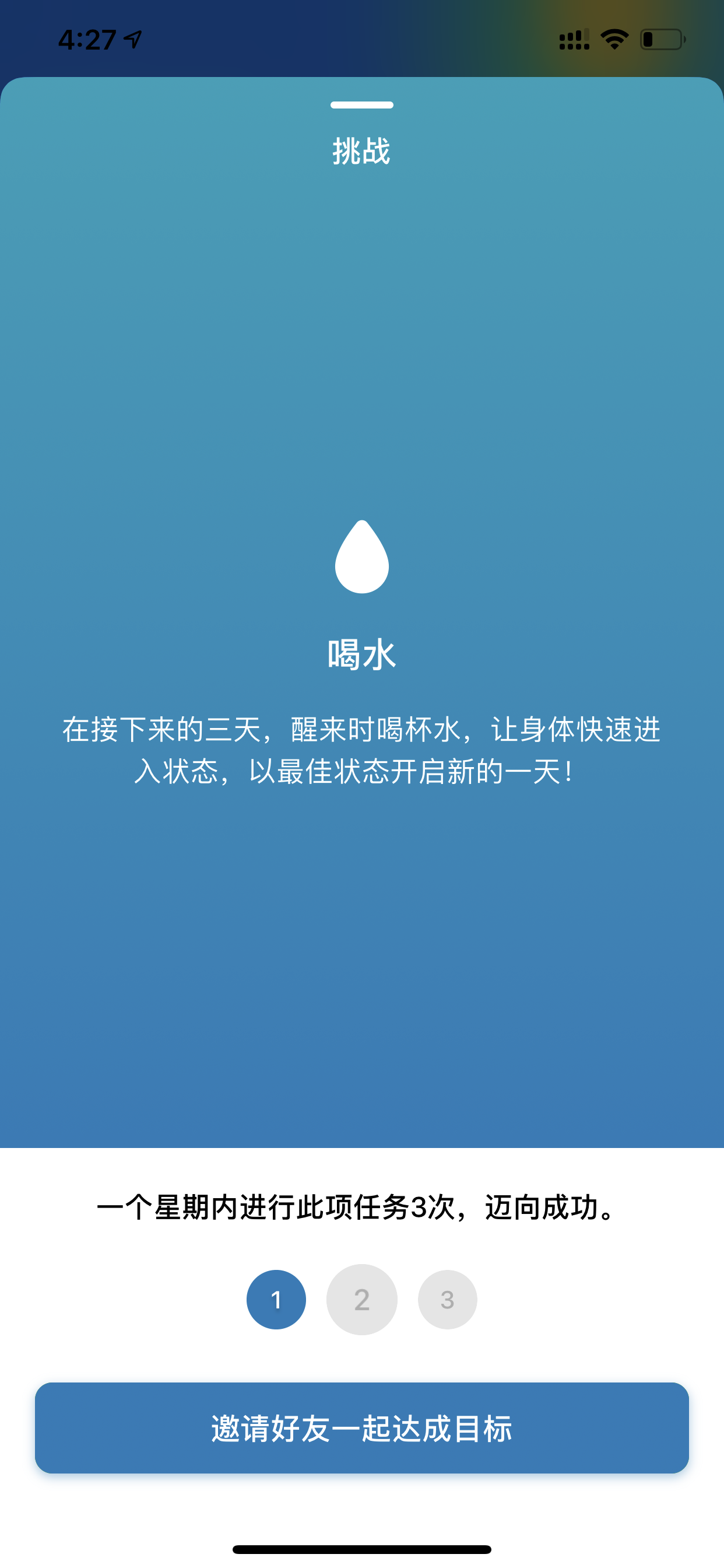Tap the sheet grabber handle above 挑战
The width and height of the screenshot is (724, 1568).
point(362,104)
